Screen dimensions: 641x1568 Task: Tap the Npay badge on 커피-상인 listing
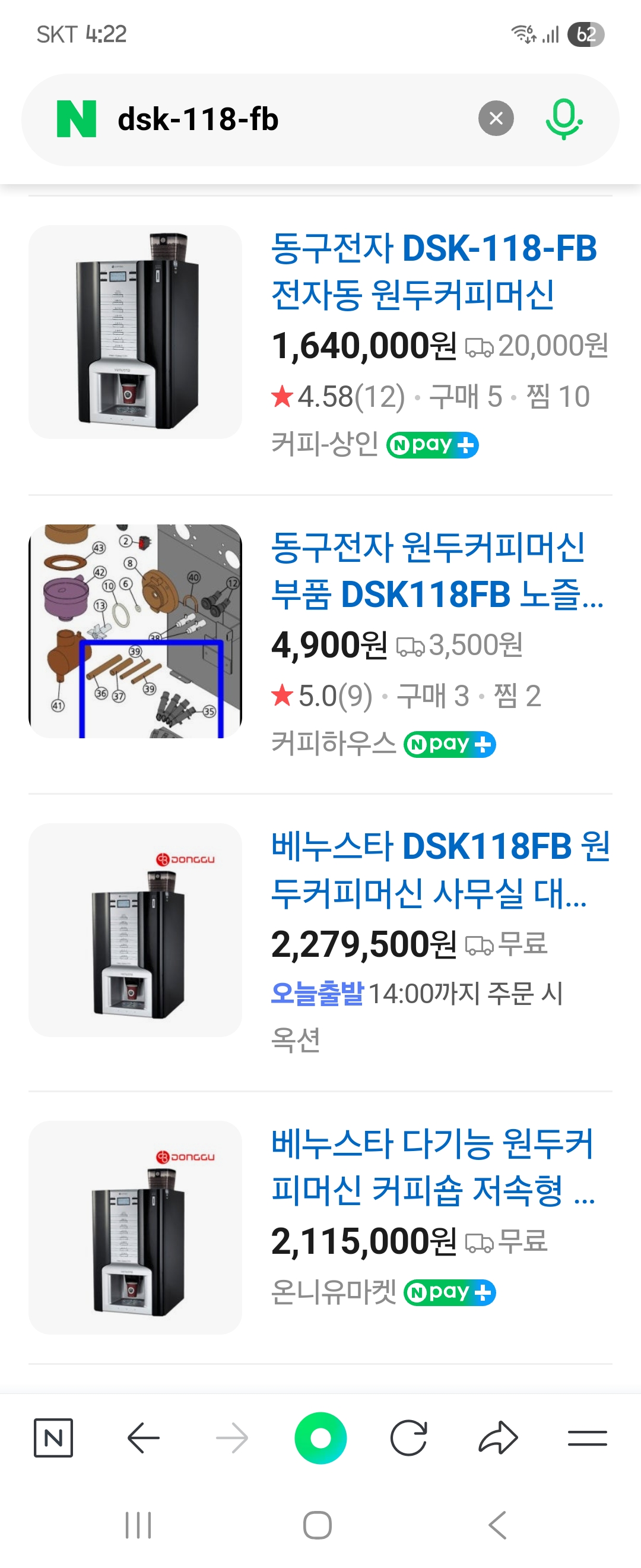433,445
